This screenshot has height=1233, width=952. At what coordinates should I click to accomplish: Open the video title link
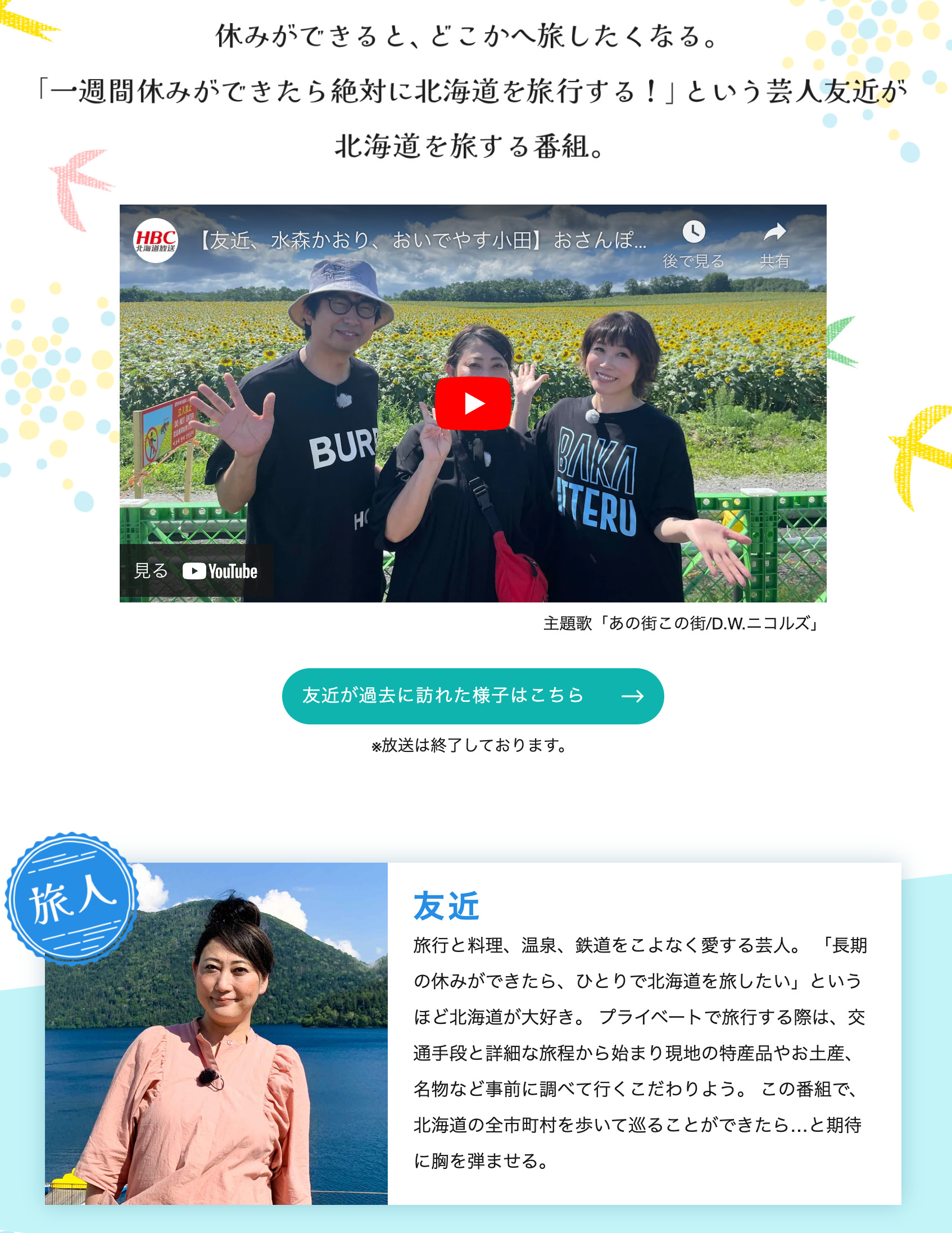[424, 241]
